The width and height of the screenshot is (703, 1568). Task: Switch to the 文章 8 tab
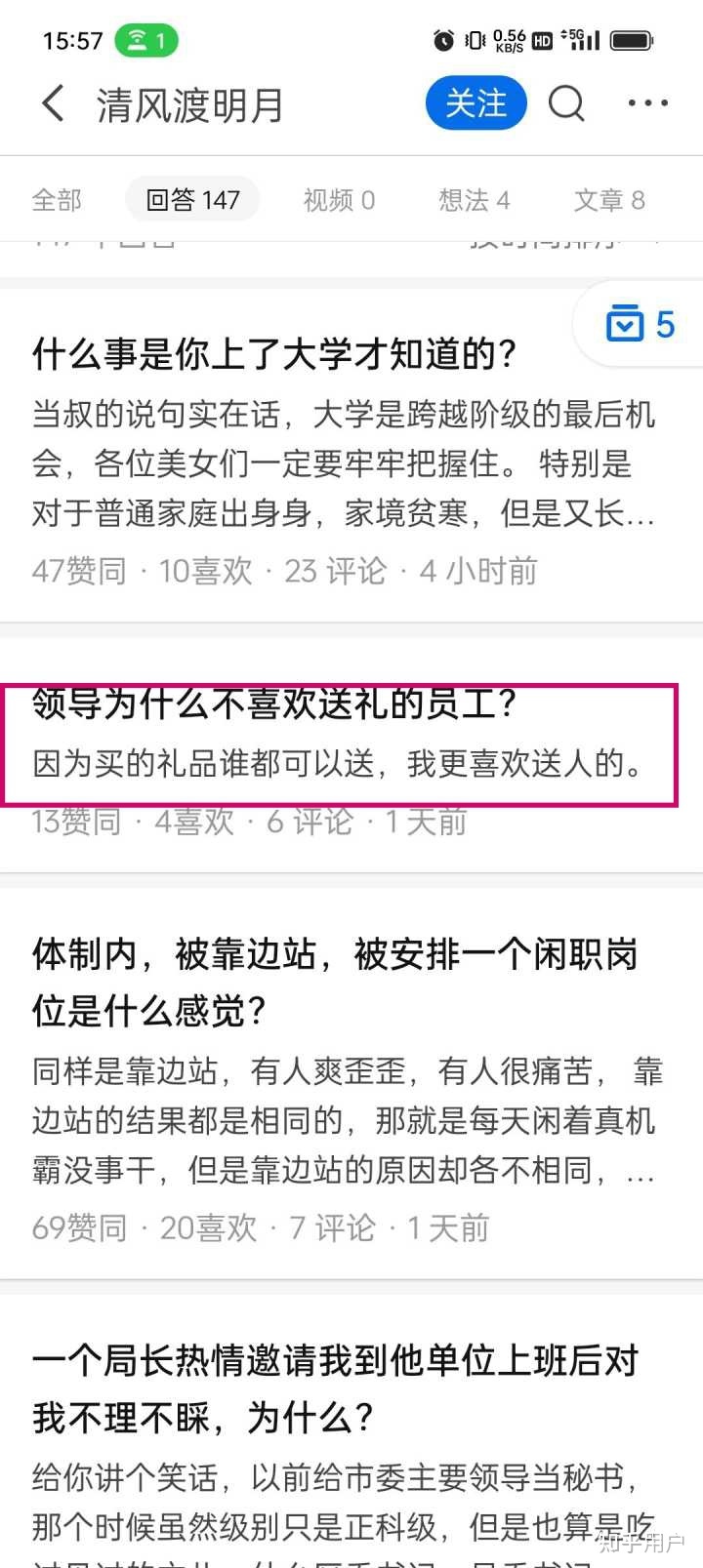click(609, 200)
